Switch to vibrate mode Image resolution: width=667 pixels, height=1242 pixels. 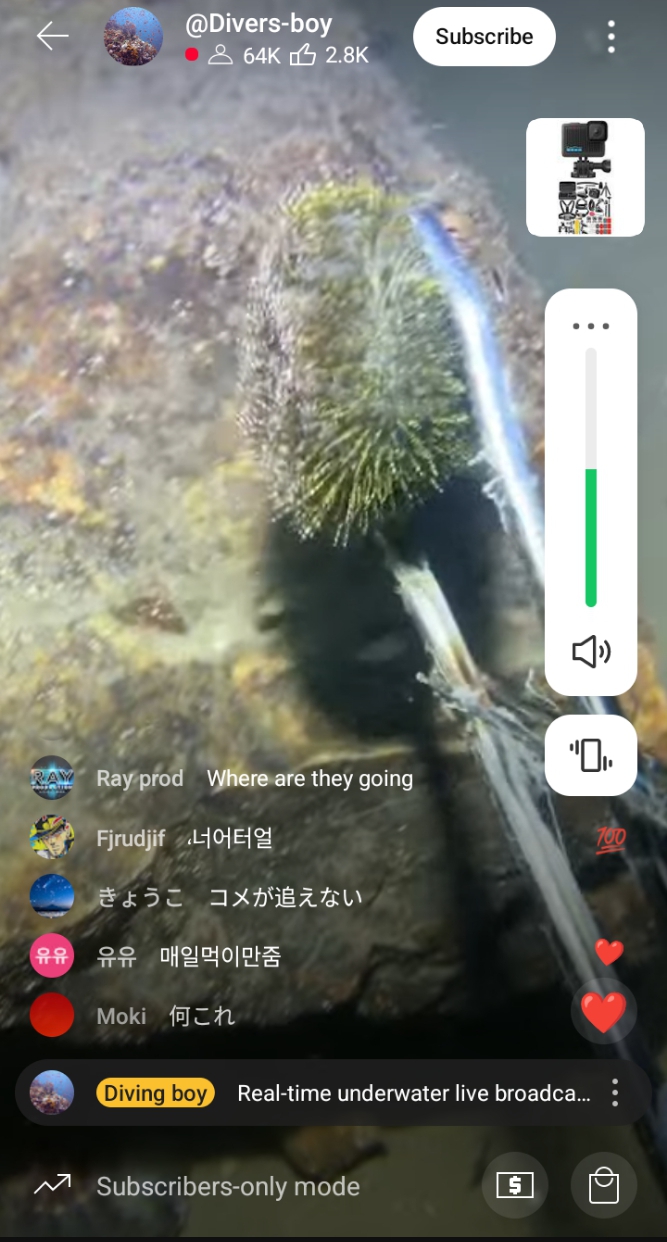[x=591, y=755]
